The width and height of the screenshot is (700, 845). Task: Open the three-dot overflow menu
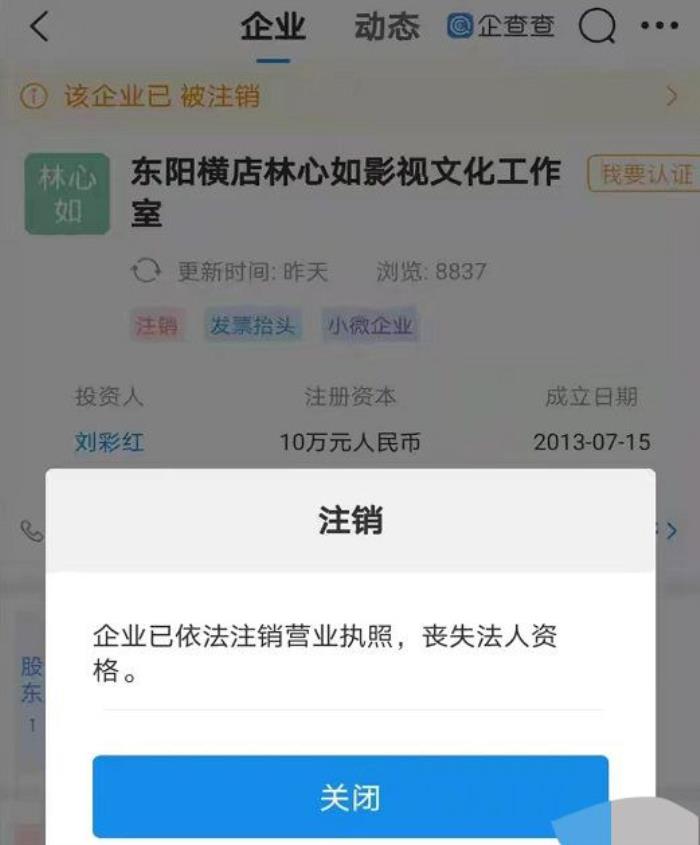coord(659,27)
